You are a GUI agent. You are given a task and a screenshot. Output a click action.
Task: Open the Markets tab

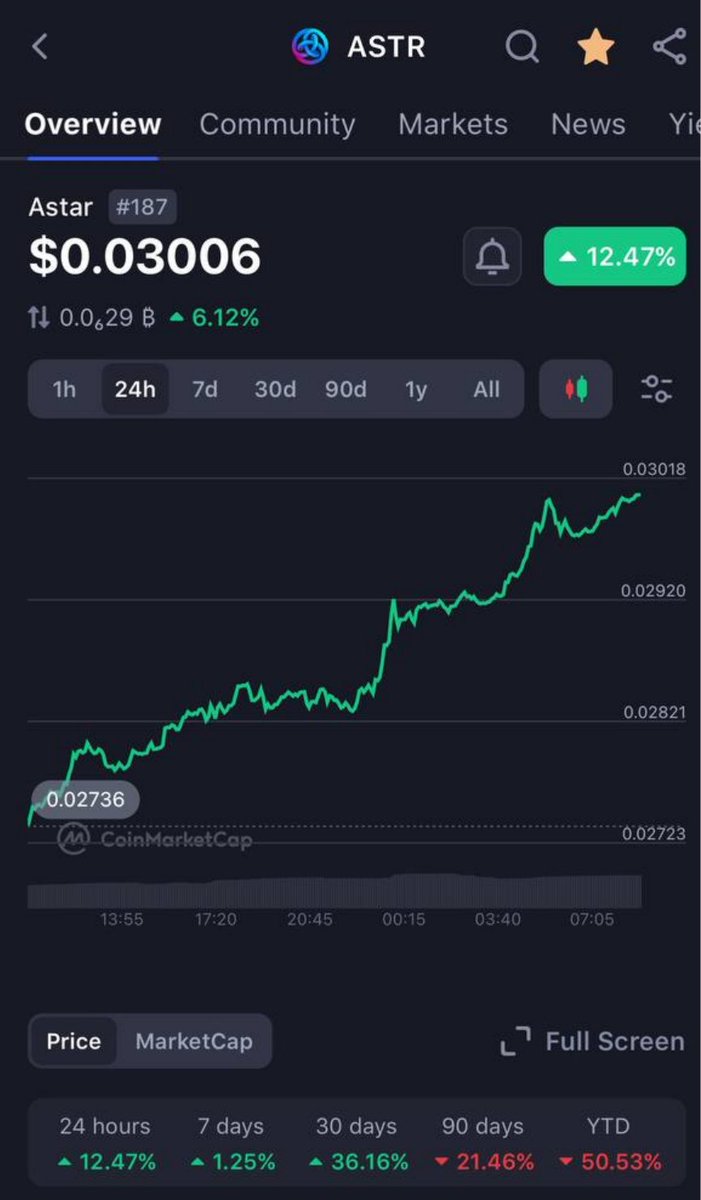(453, 124)
